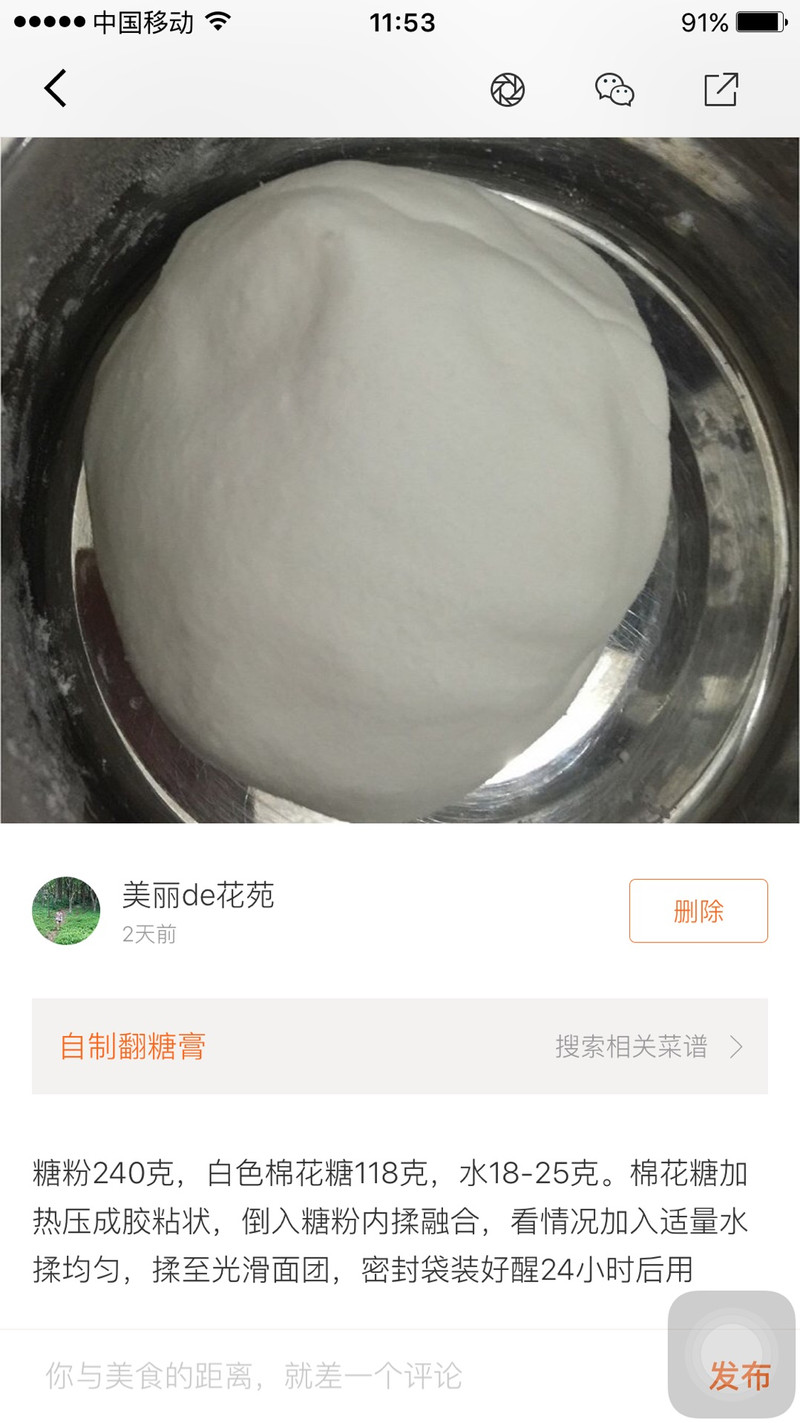Viewport: 800px width, 1423px height.
Task: Share the post to WeChat
Action: (615, 90)
